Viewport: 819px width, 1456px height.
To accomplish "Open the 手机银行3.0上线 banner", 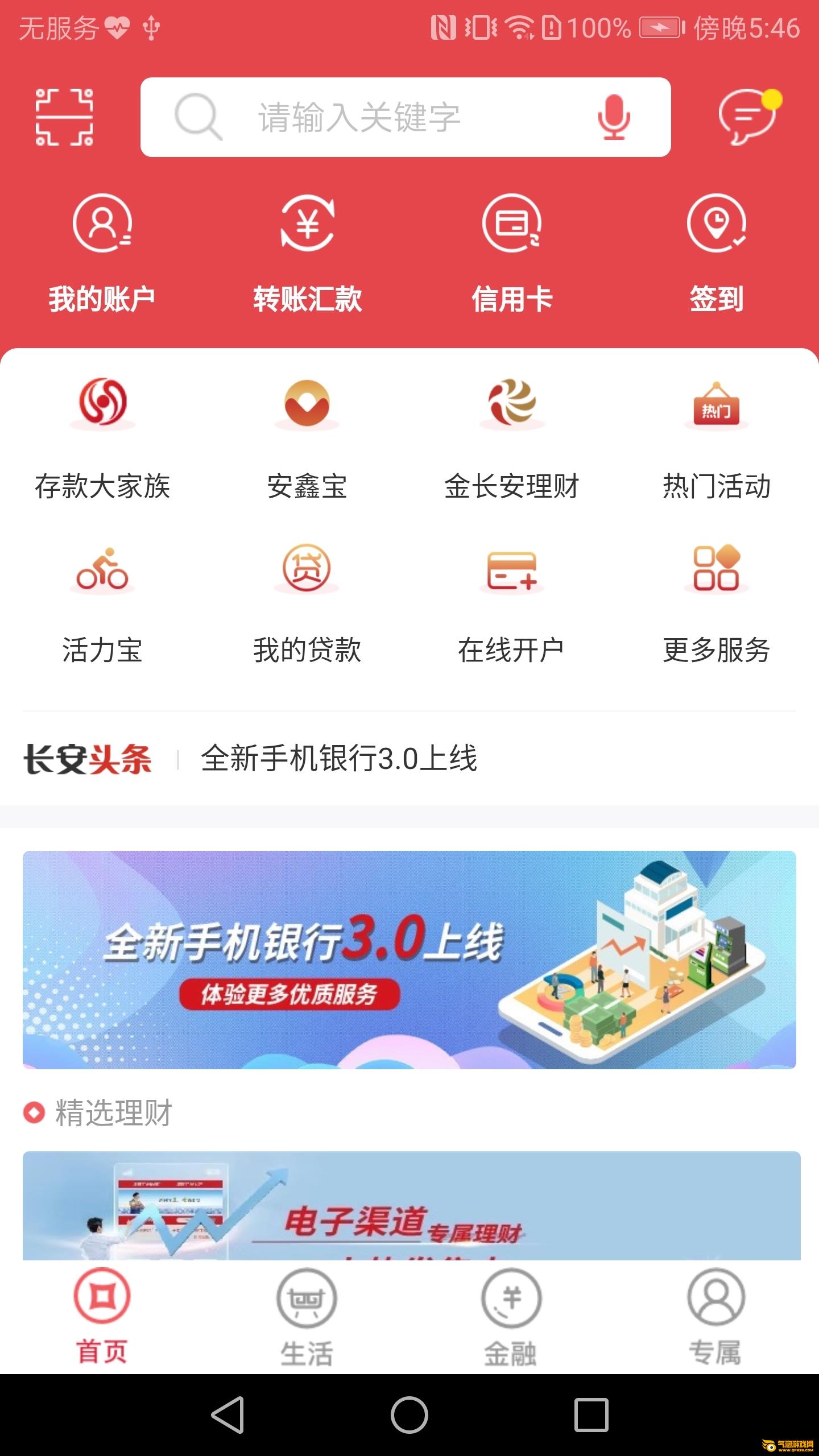I will click(x=409, y=959).
